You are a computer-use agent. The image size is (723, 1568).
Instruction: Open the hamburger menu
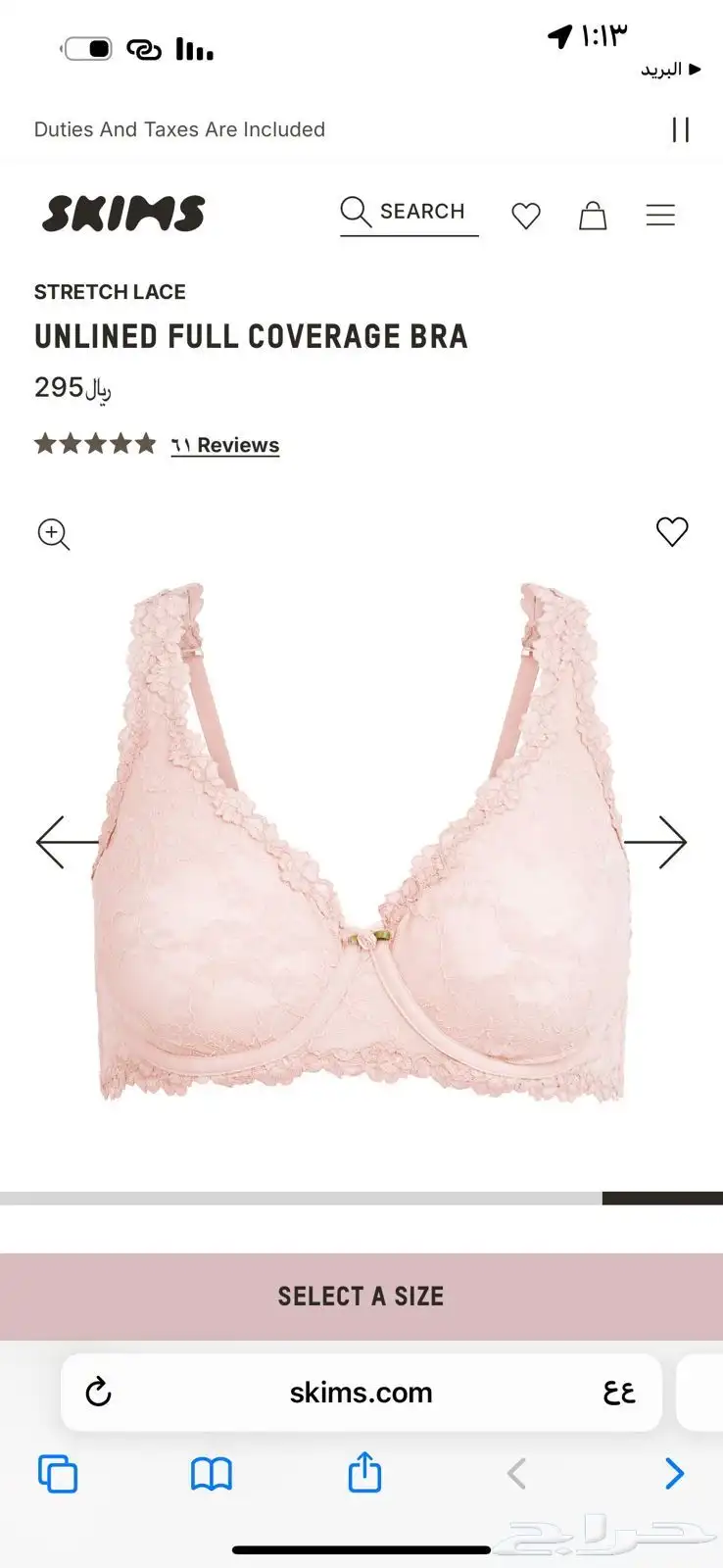[x=660, y=215]
